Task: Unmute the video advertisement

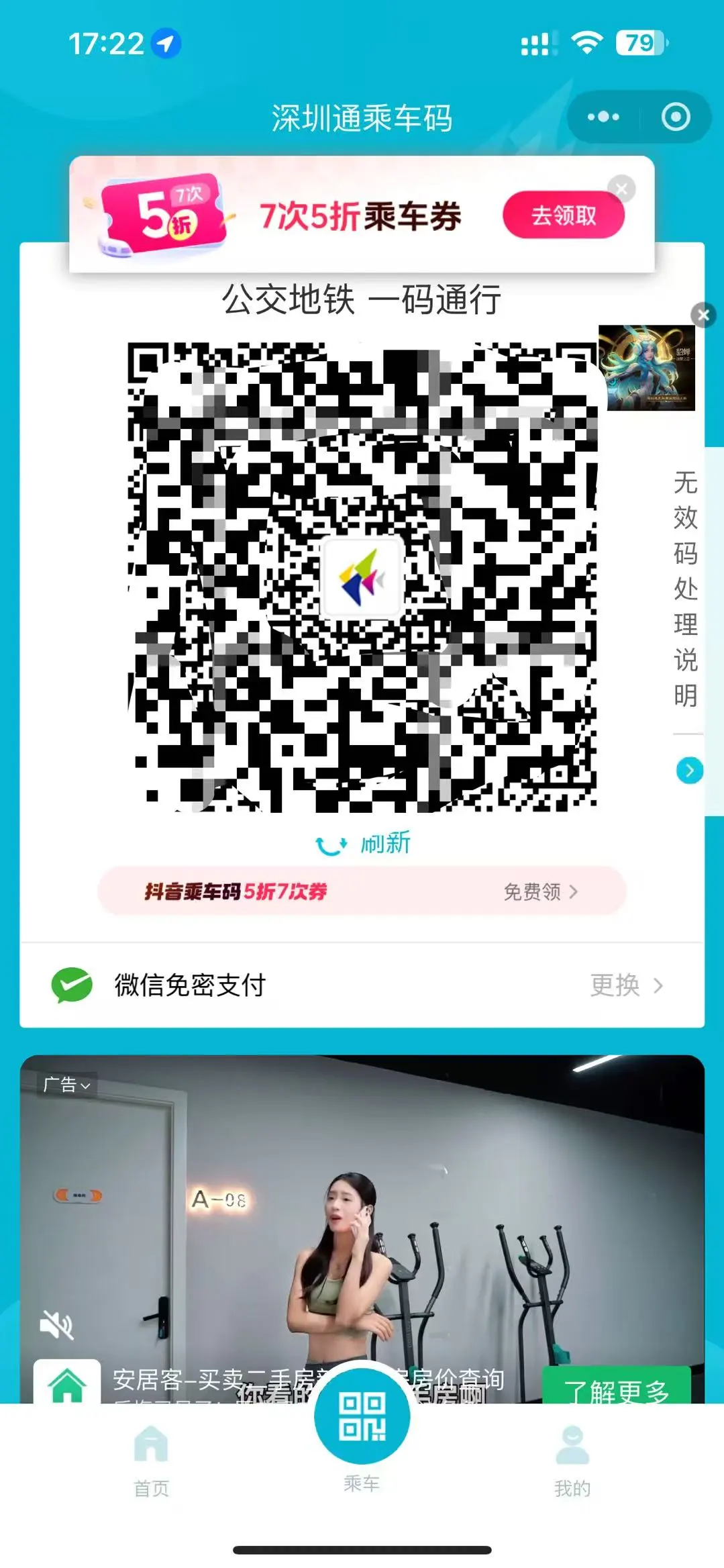Action: [x=57, y=1324]
